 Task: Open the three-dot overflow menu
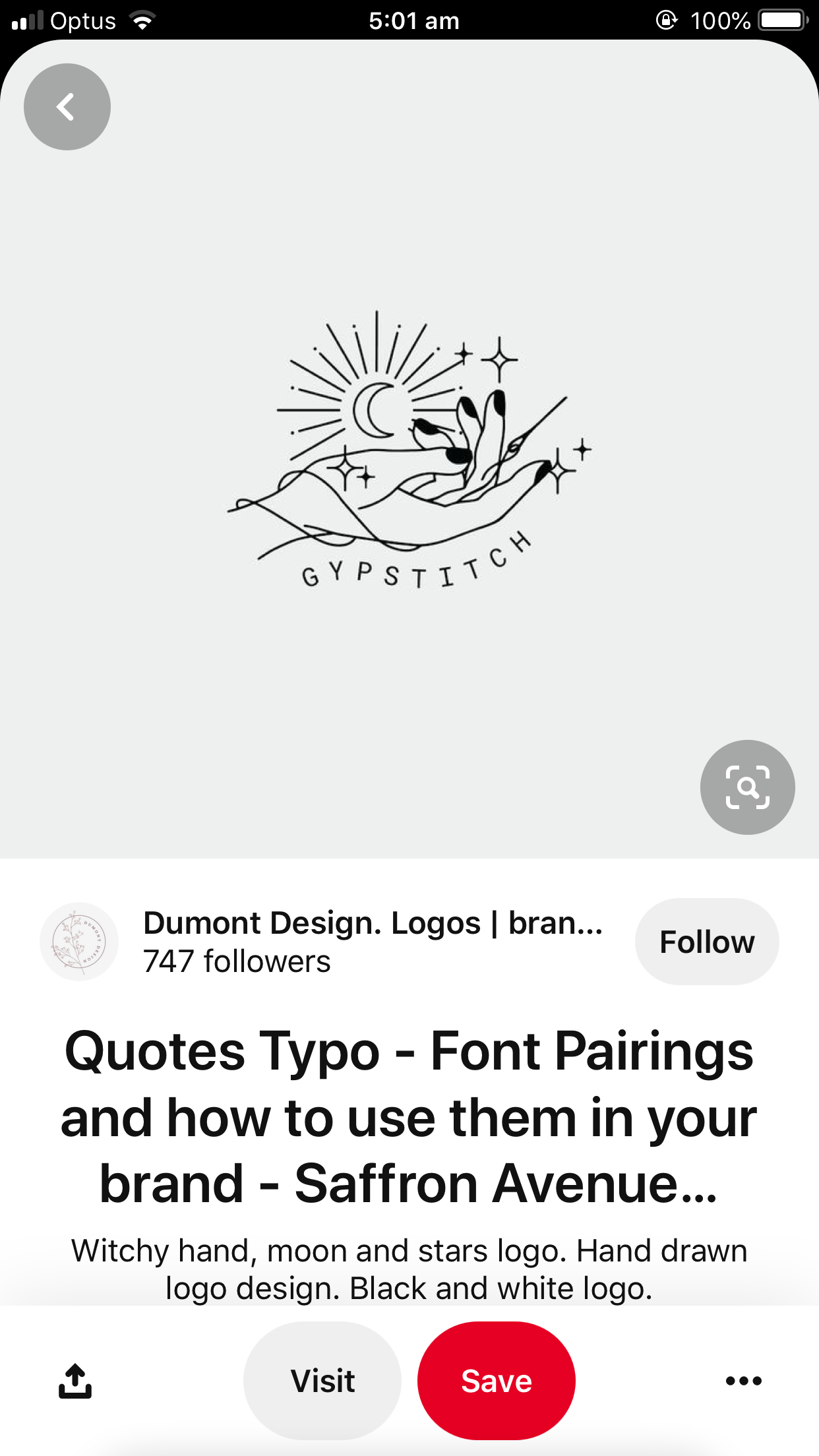743,1381
